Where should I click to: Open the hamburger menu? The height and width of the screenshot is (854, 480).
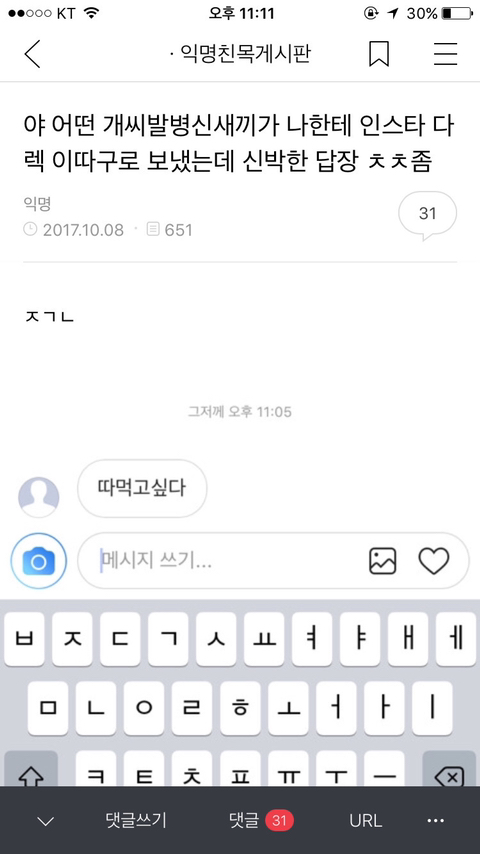click(445, 54)
